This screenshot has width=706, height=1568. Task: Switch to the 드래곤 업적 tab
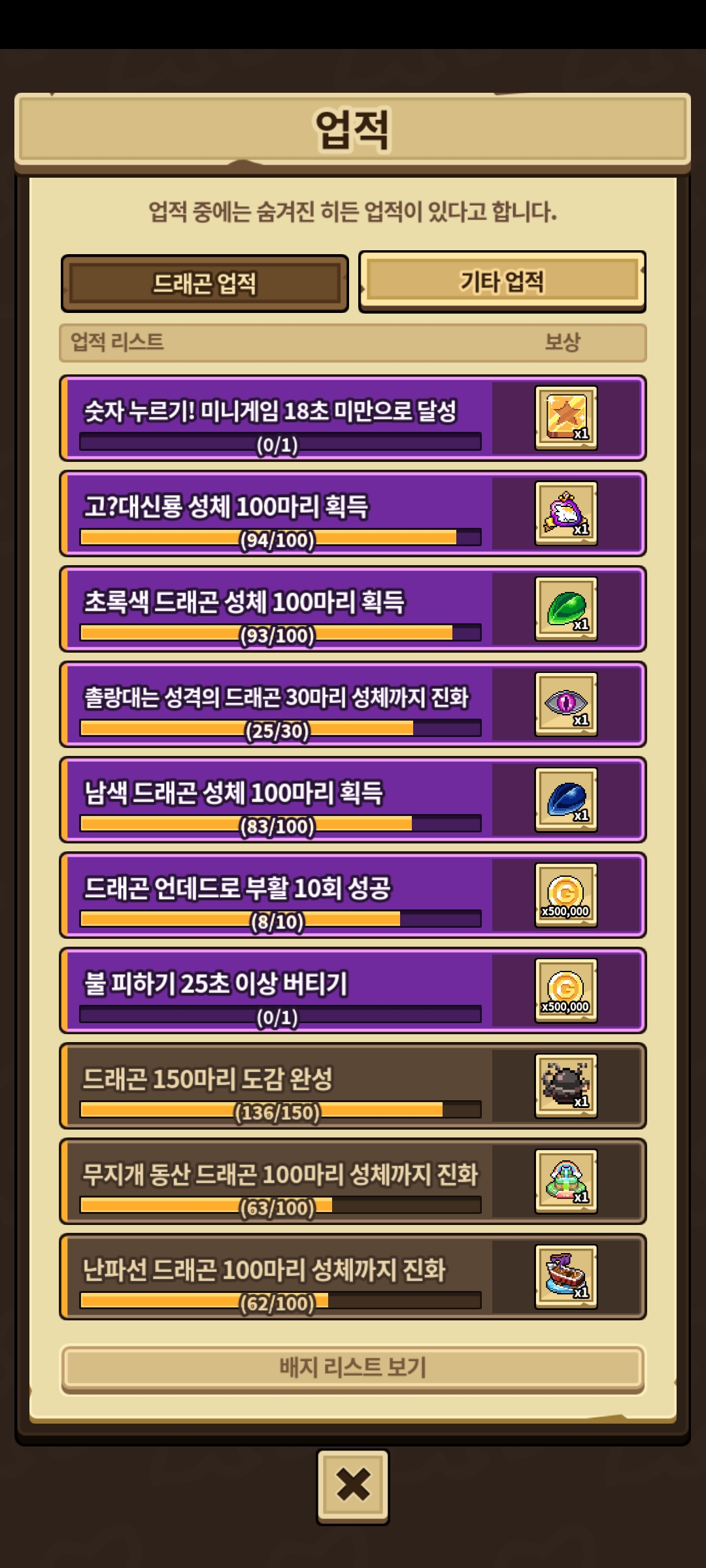coord(205,284)
